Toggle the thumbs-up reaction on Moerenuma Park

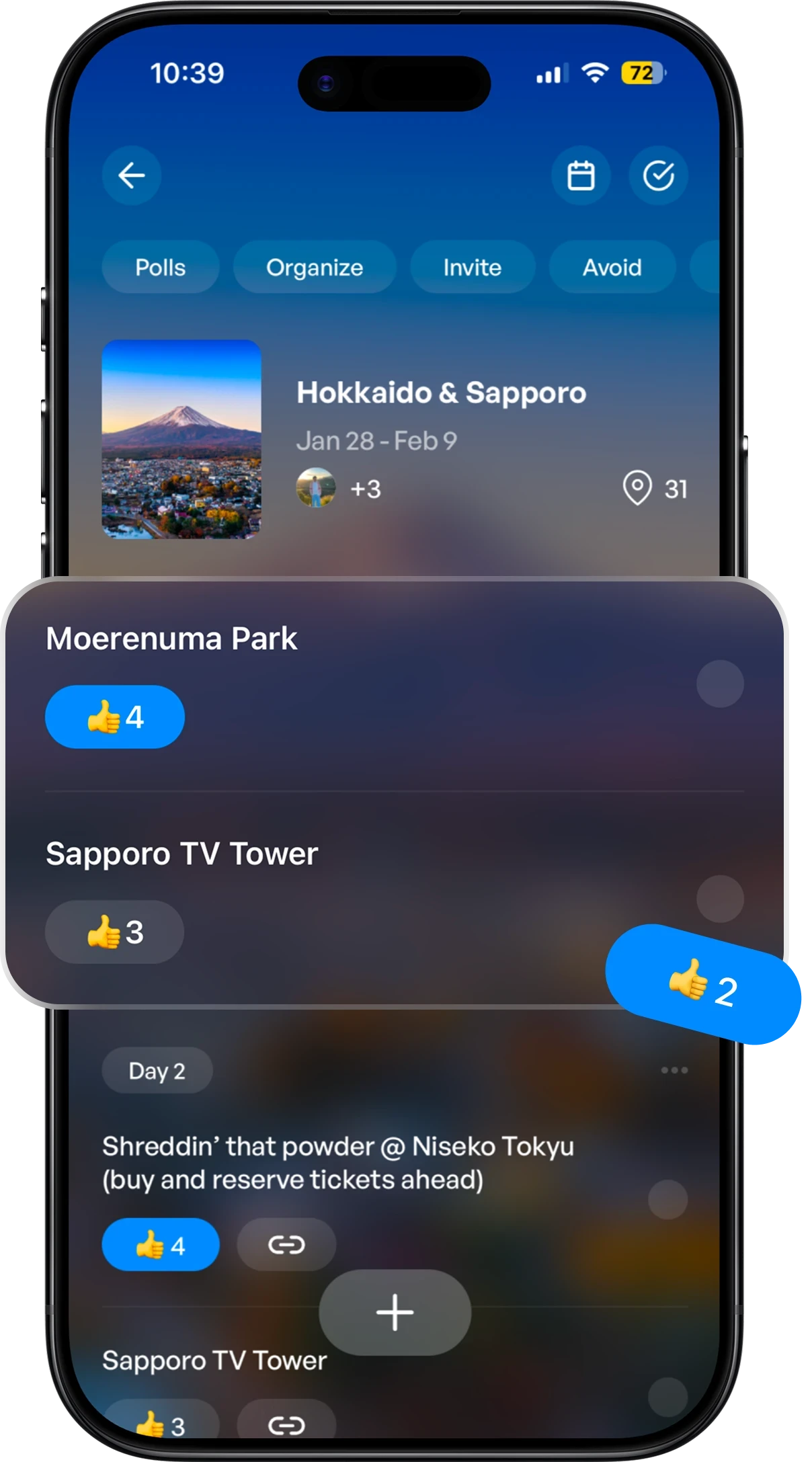(114, 716)
